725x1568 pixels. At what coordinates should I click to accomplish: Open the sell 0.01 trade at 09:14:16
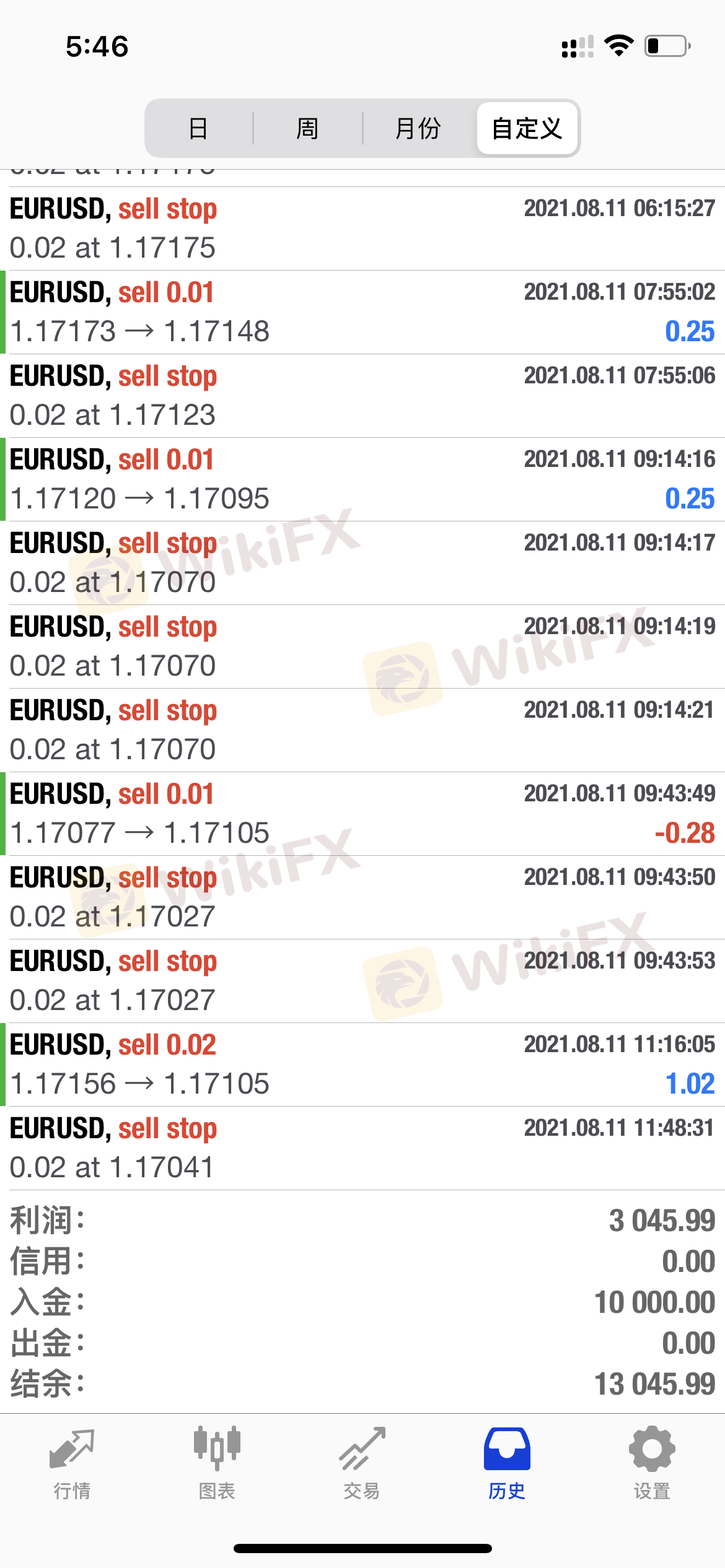(x=362, y=479)
